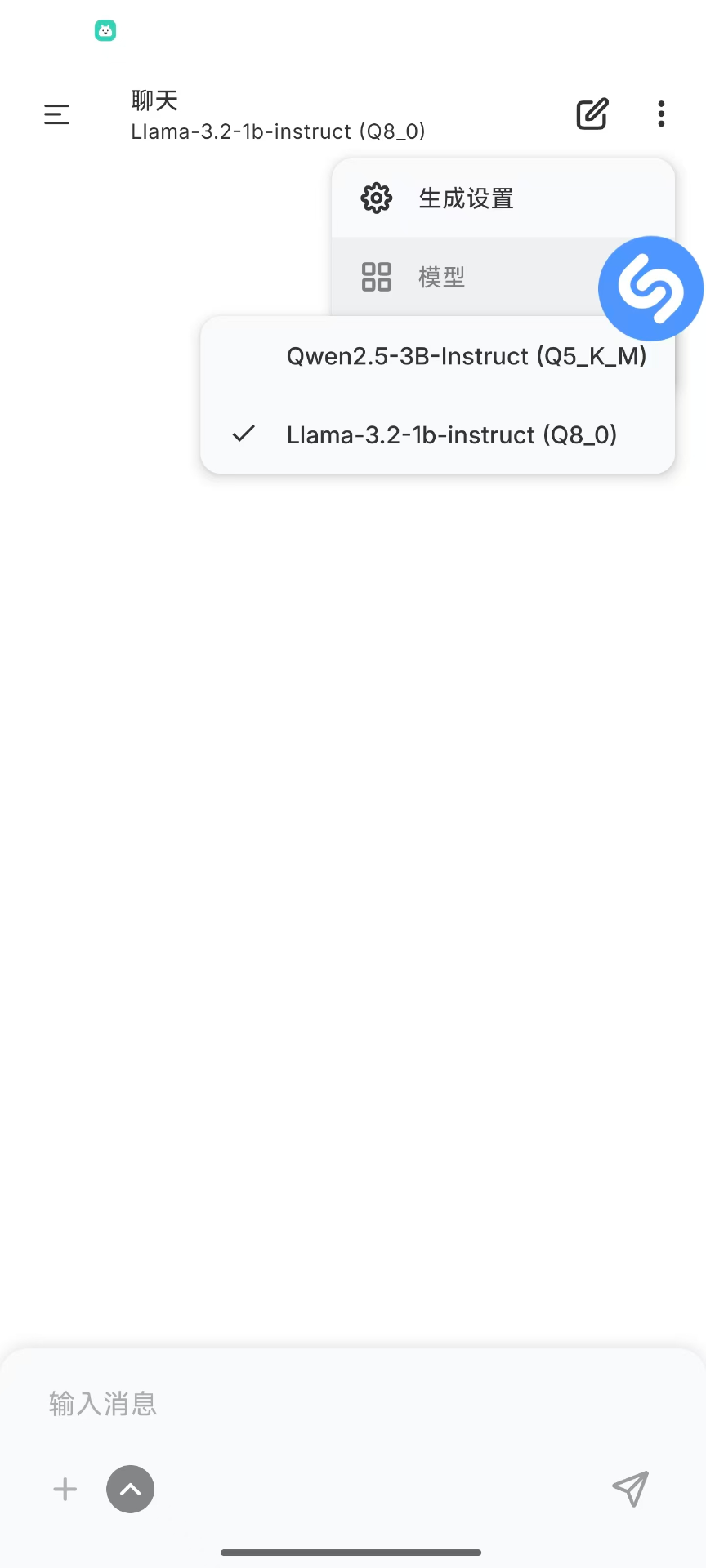Open 生成设置 generation settings
Viewport: 706px width, 1568px height.
pyautogui.click(x=503, y=198)
